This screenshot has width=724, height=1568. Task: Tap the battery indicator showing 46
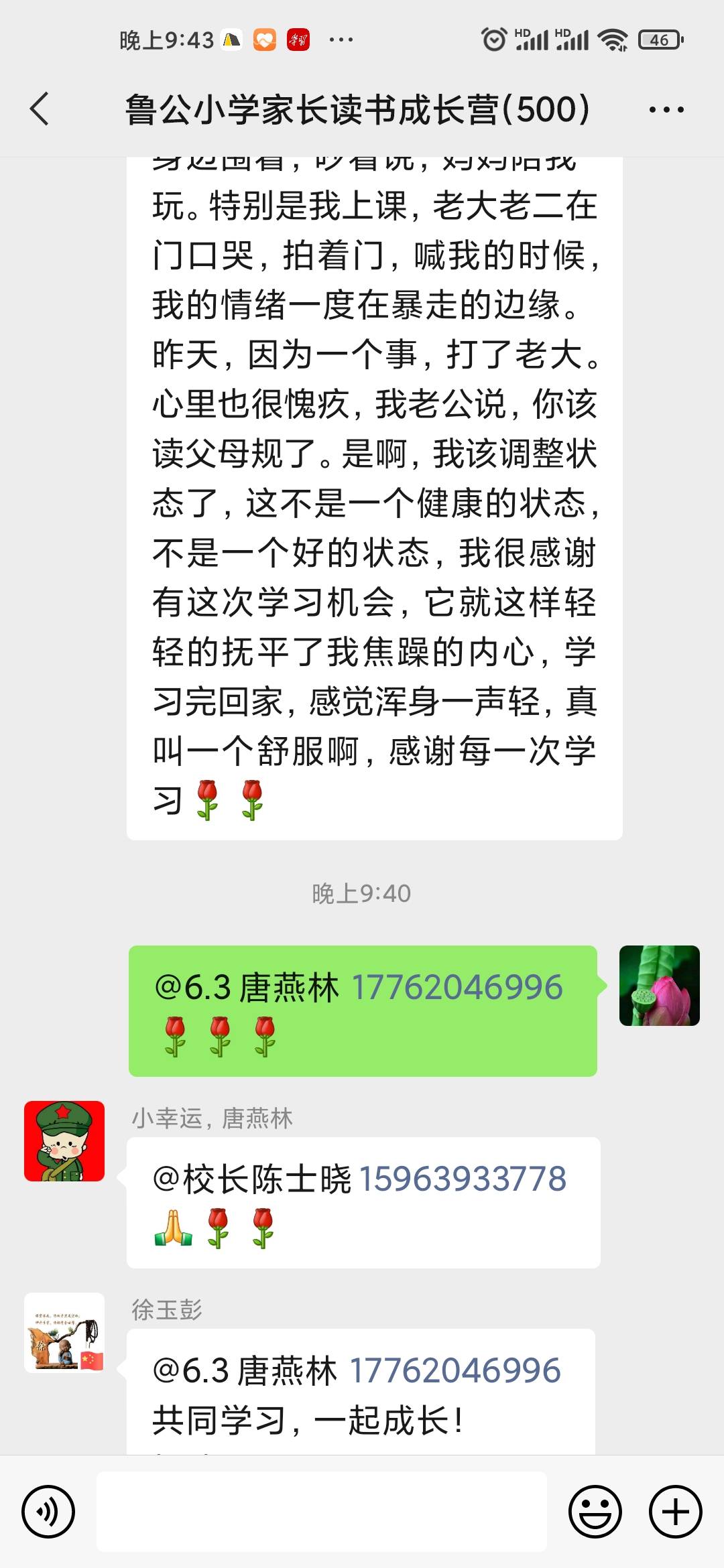click(x=659, y=40)
